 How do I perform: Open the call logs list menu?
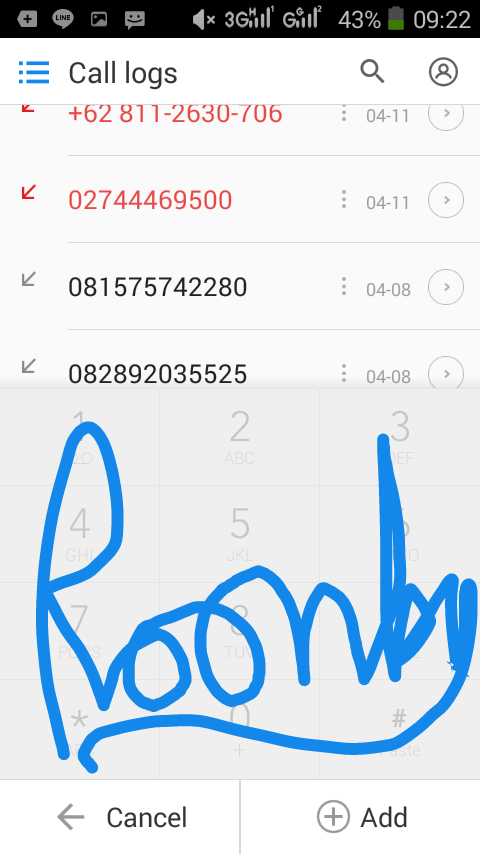[34, 72]
